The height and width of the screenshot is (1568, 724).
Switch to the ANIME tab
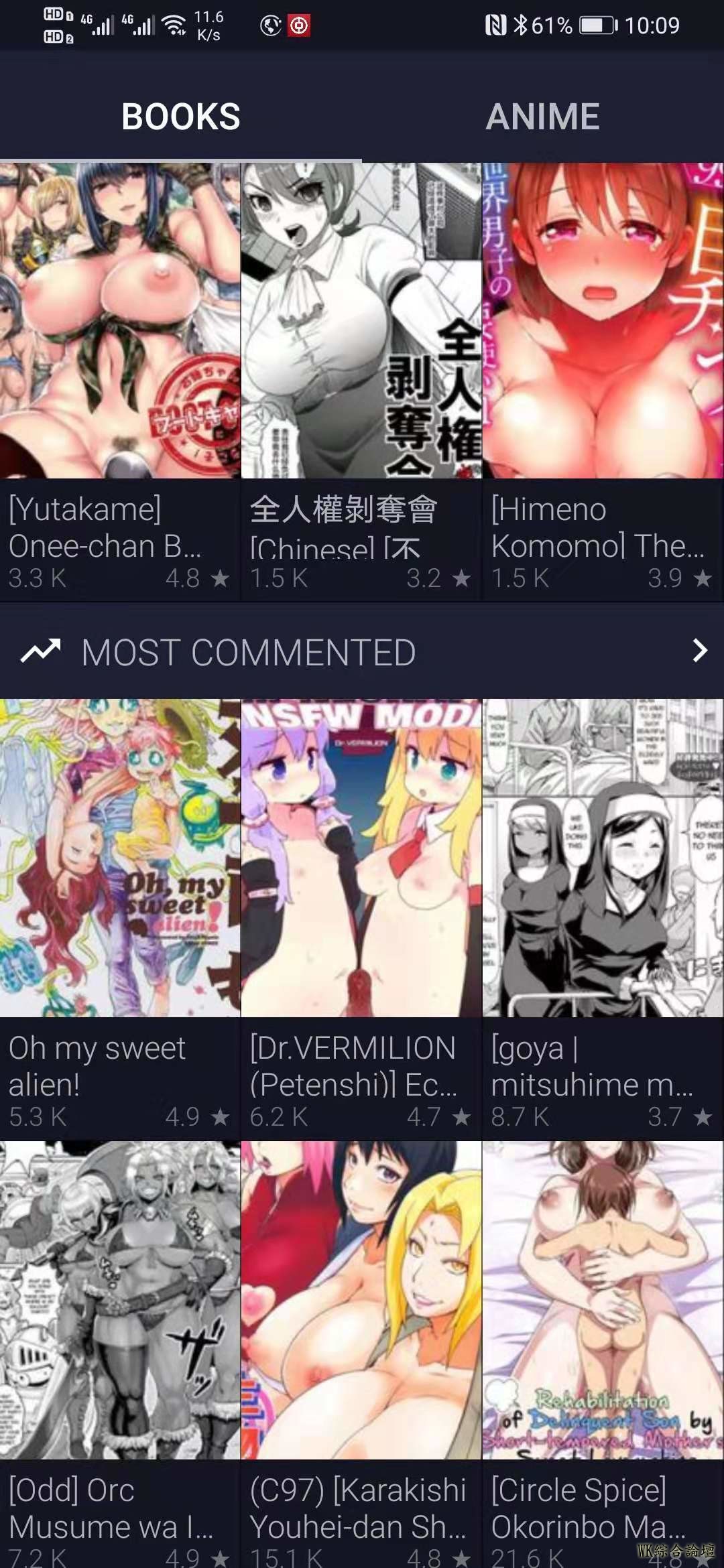542,117
